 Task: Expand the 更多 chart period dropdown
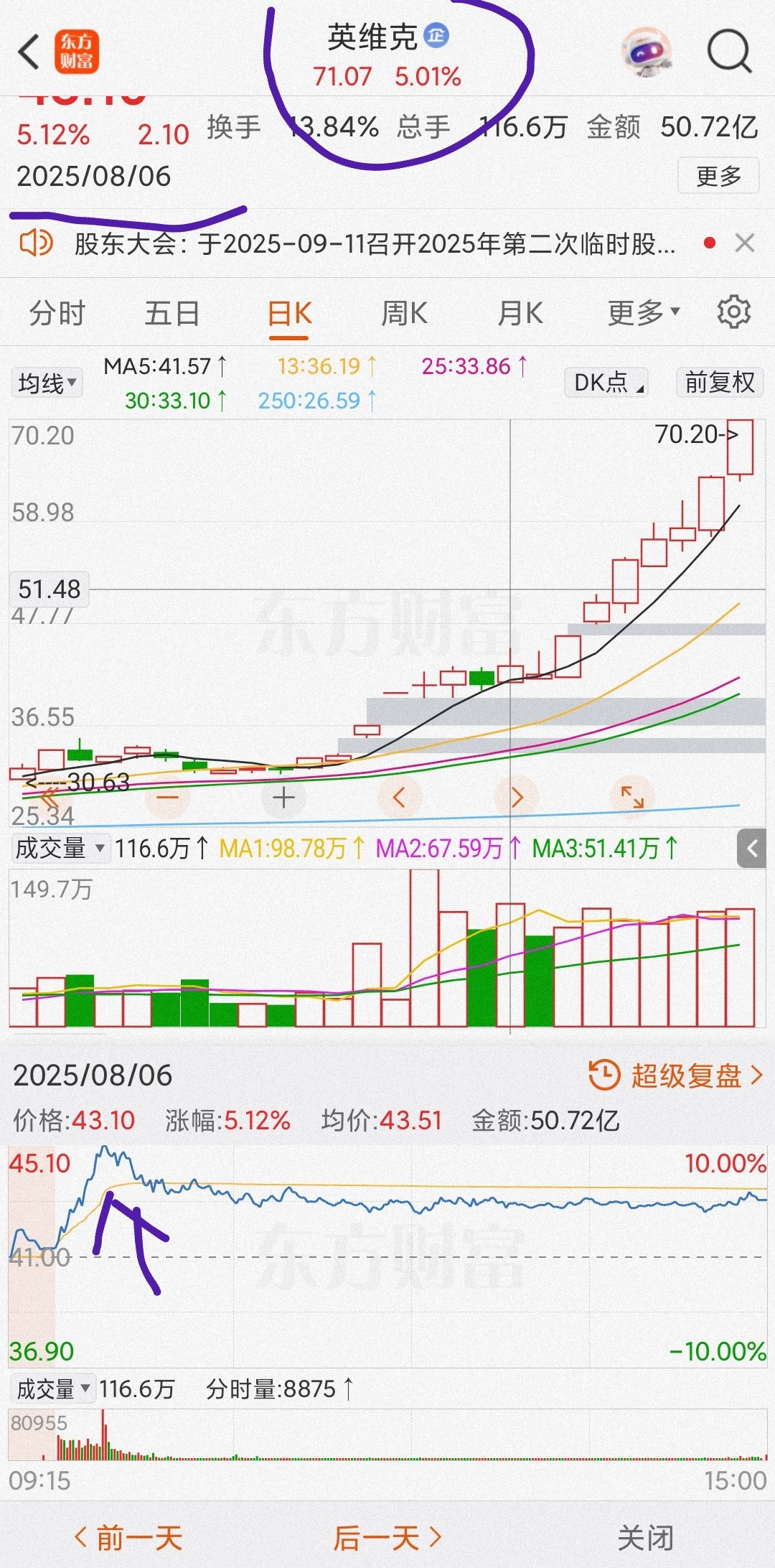click(643, 313)
